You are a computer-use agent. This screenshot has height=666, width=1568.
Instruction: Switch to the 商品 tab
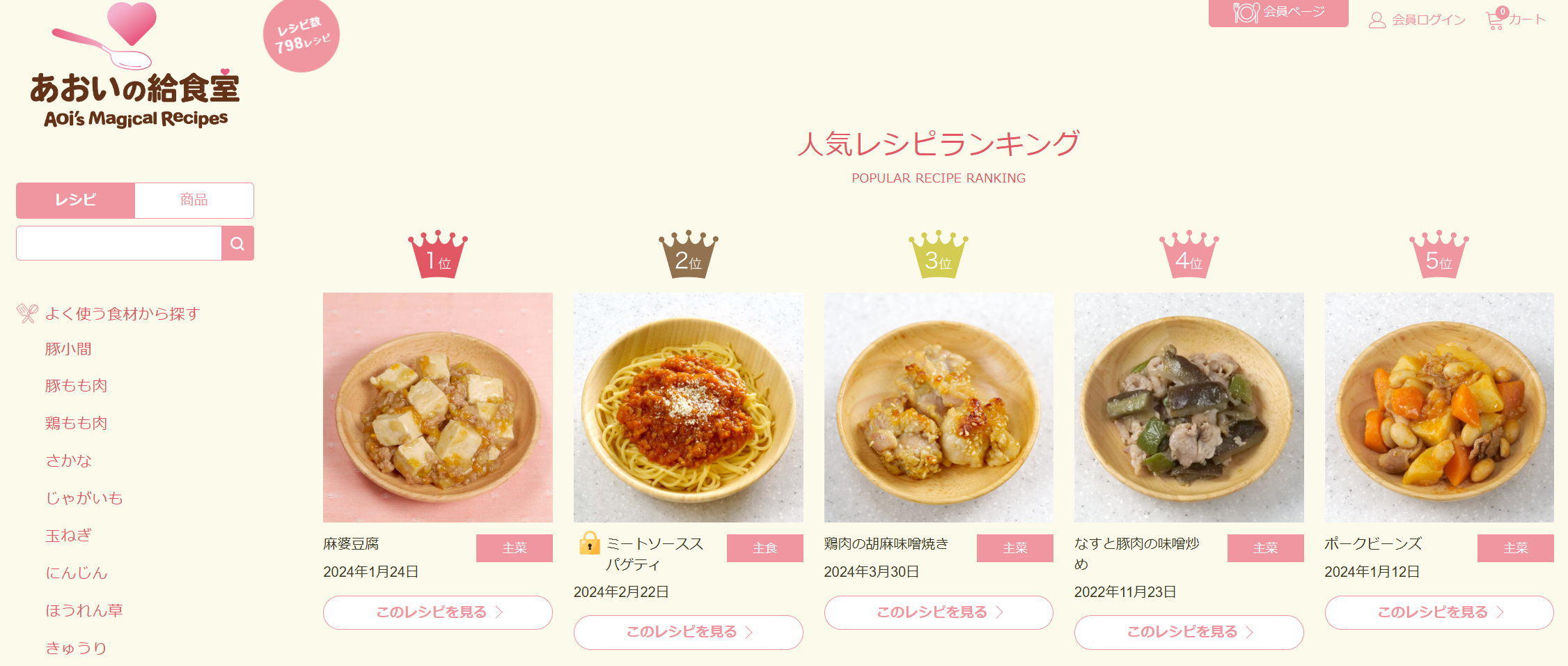194,200
